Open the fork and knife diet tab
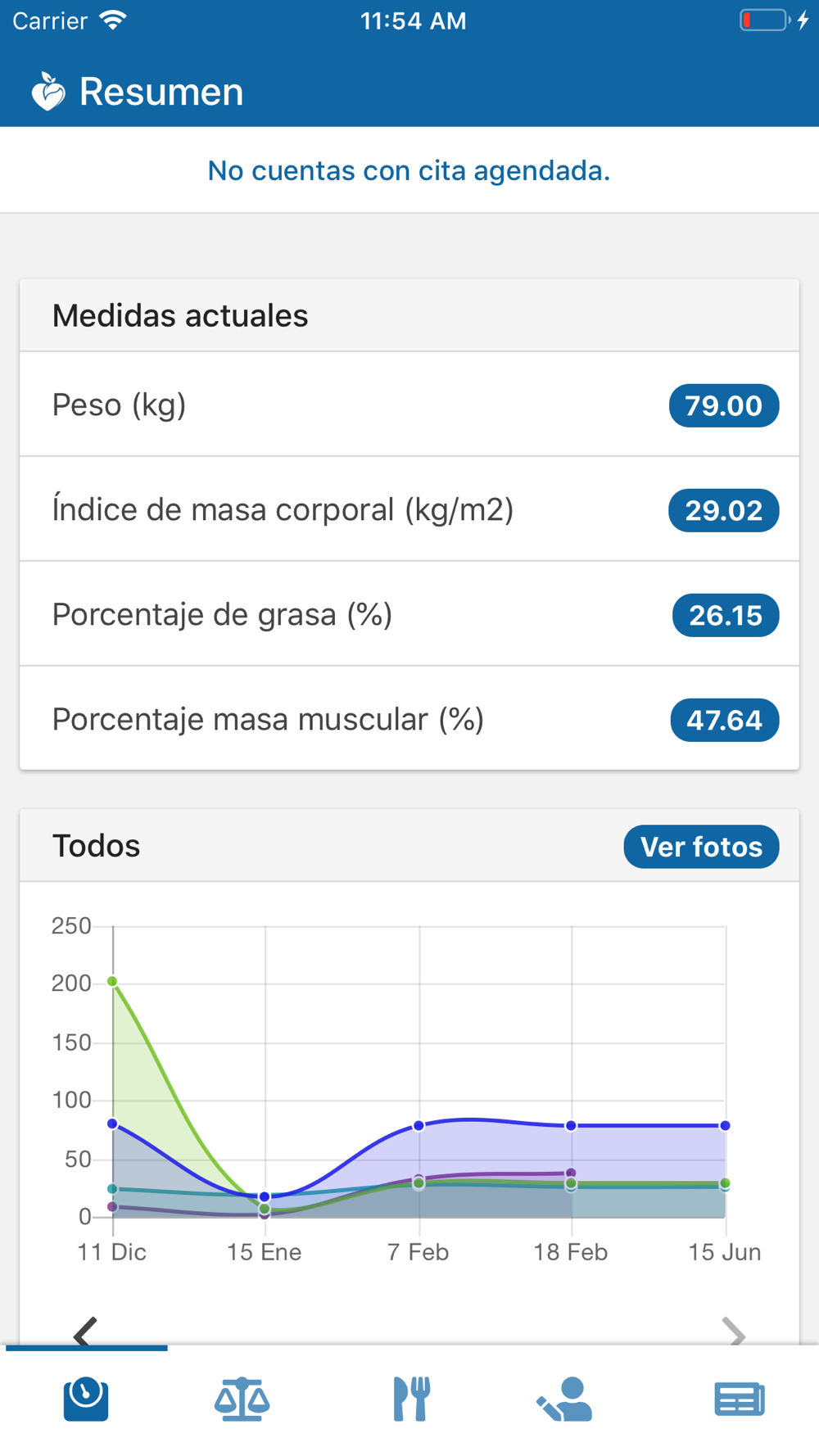Screen dimensions: 819x1456 point(411,1399)
